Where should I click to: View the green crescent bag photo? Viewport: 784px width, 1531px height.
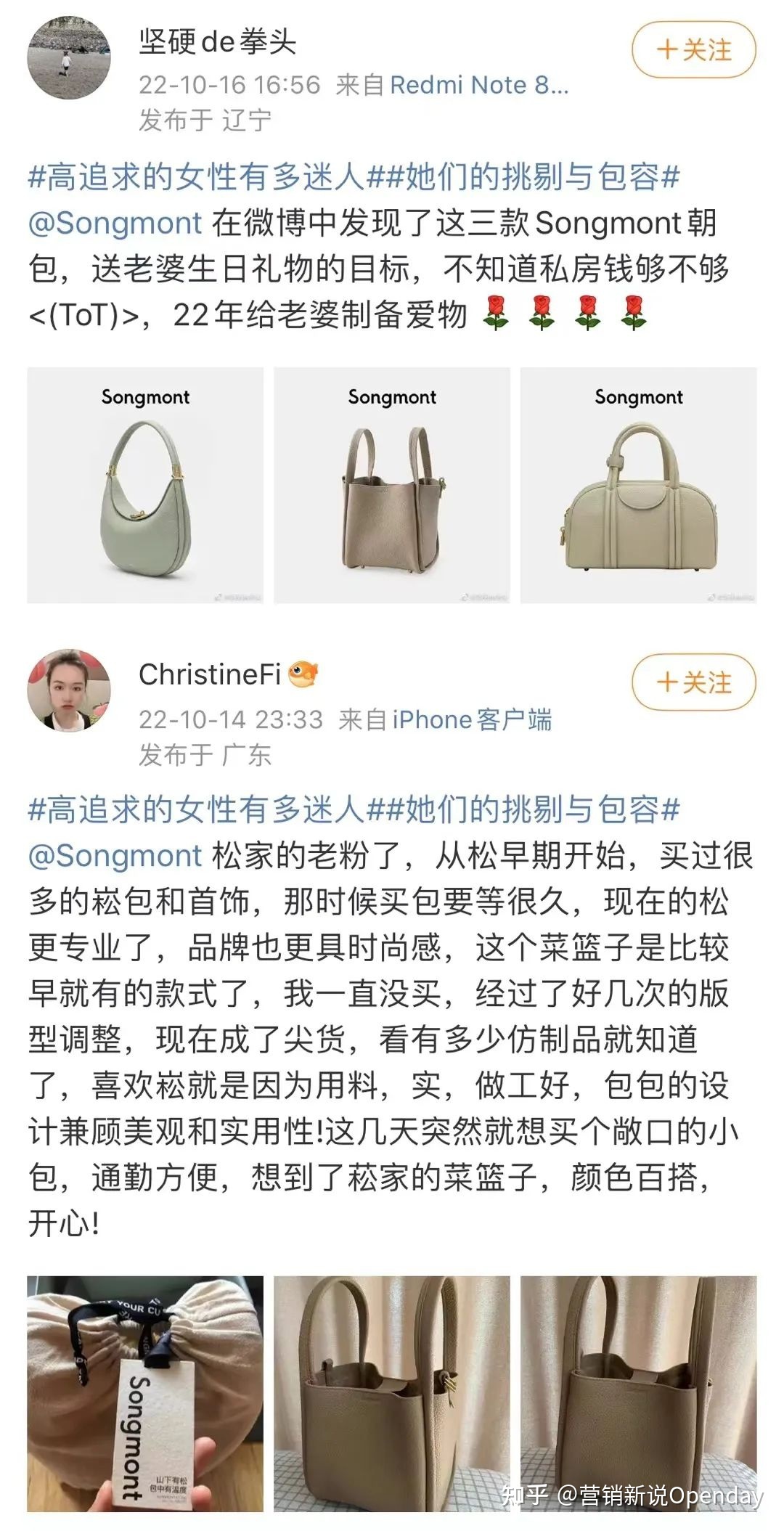click(145, 485)
